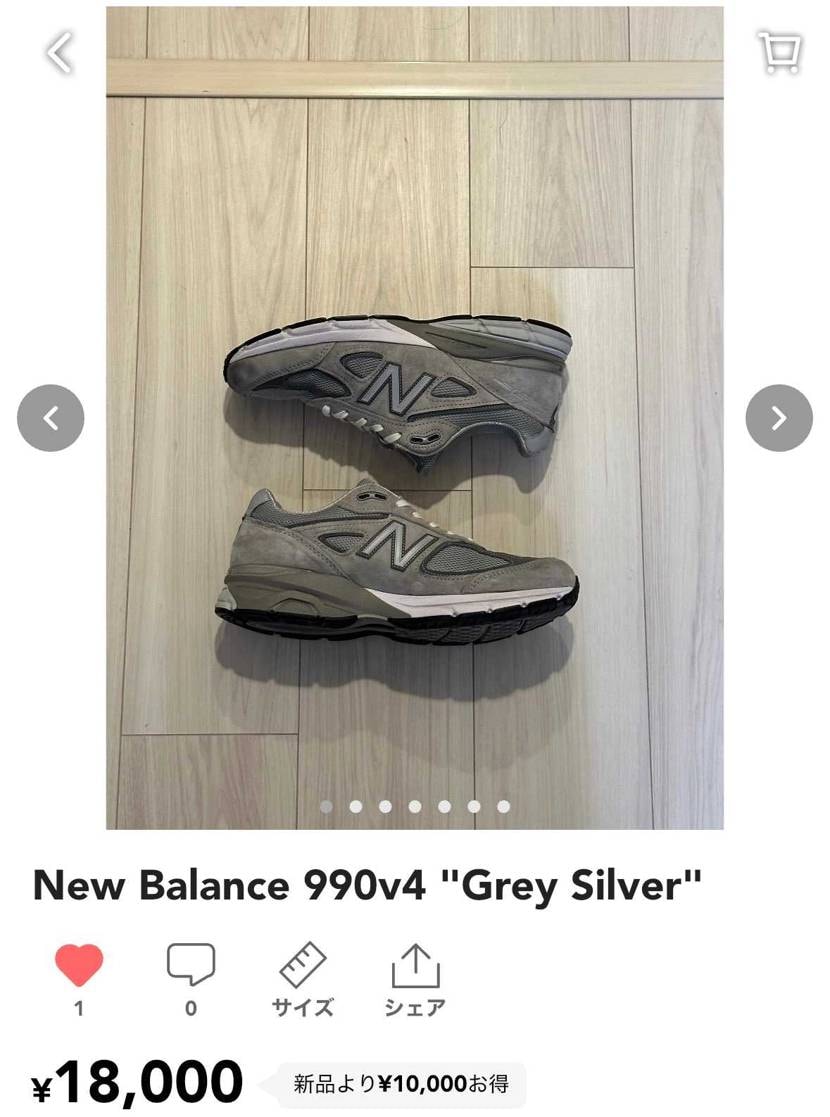This screenshot has height=1117, width=830.
Task: Go back using the top arrow
Action: pyautogui.click(x=60, y=52)
